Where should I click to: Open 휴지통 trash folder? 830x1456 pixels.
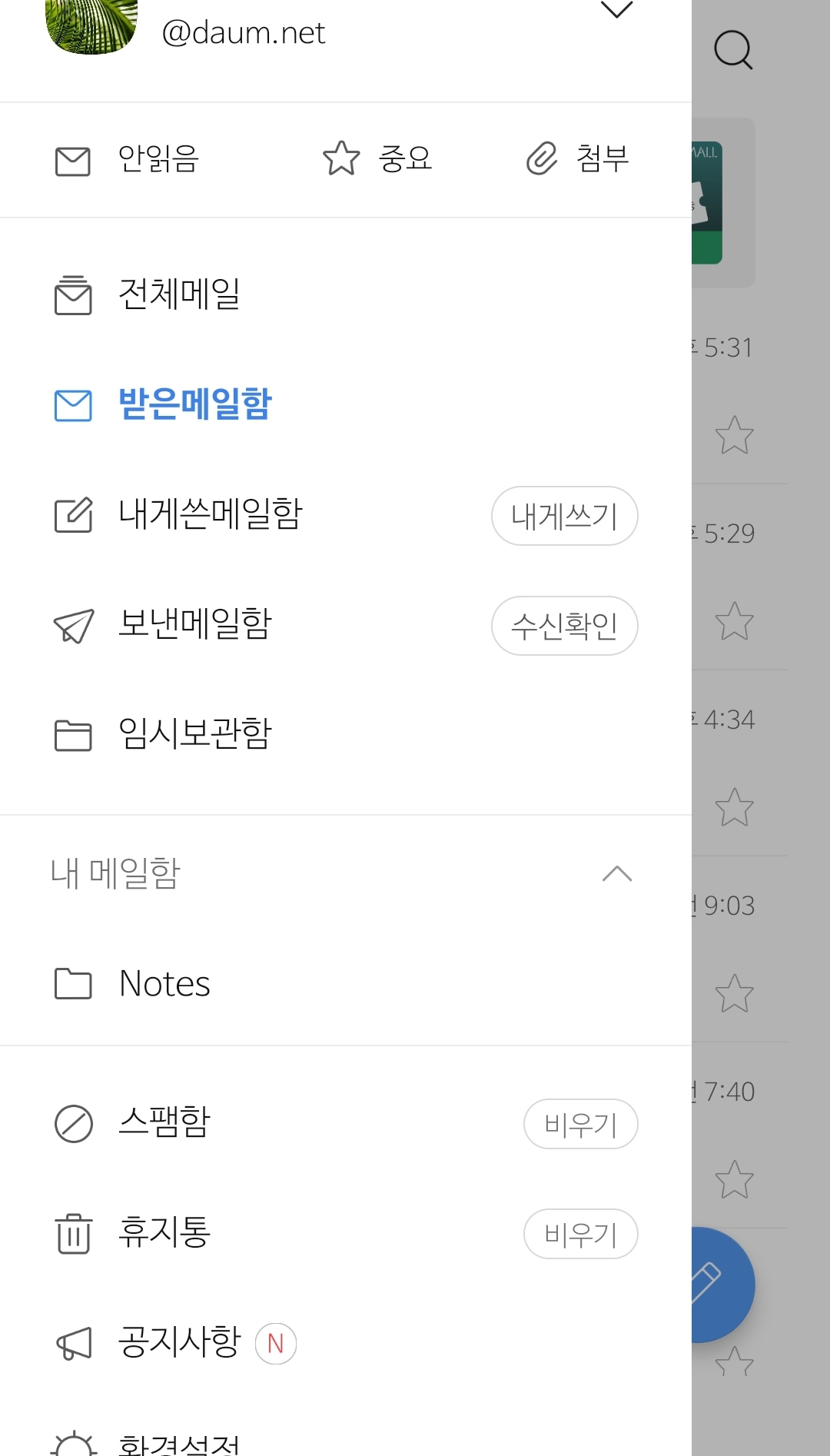click(x=164, y=1233)
